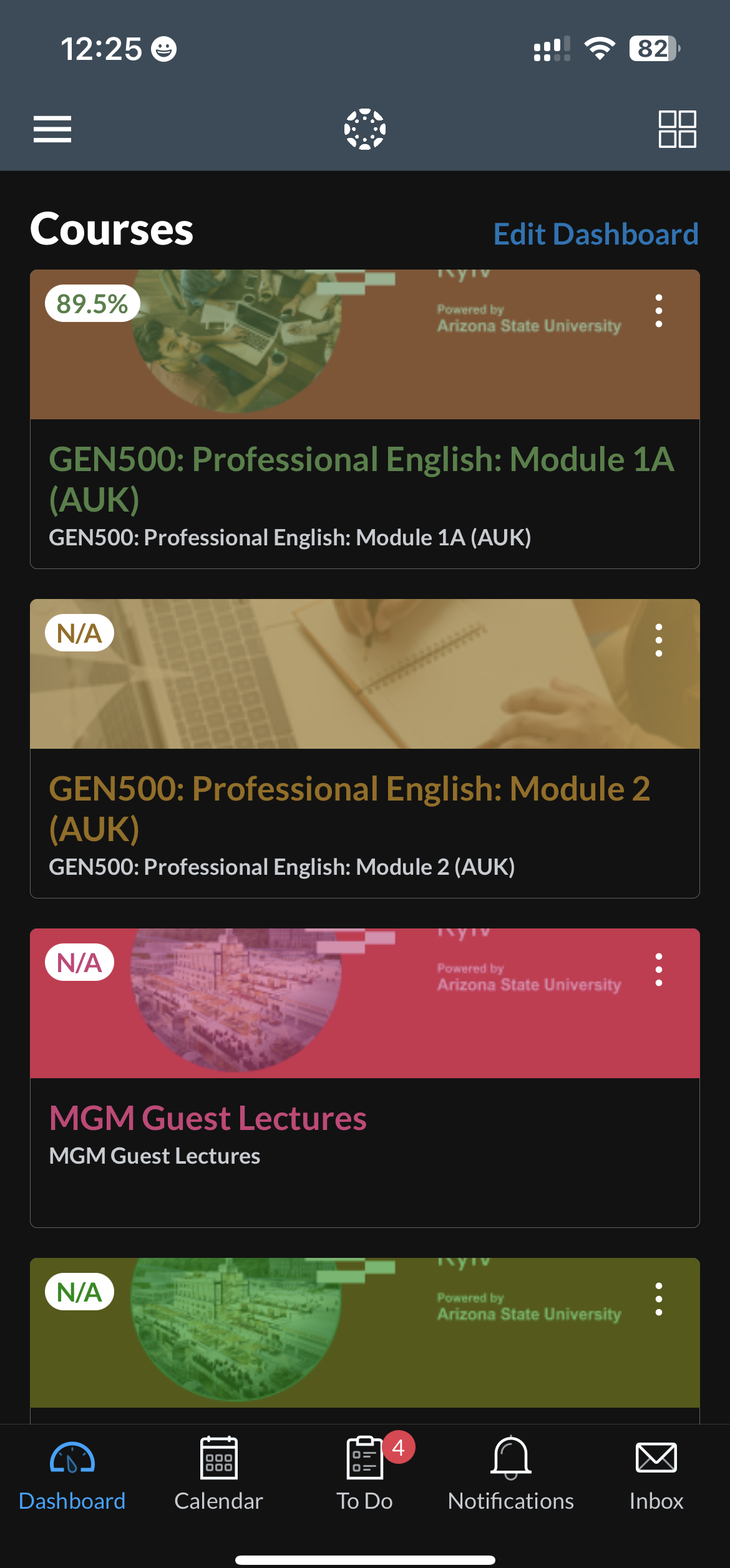Image resolution: width=730 pixels, height=1568 pixels.
Task: Switch dashboard to grid view
Action: (677, 129)
